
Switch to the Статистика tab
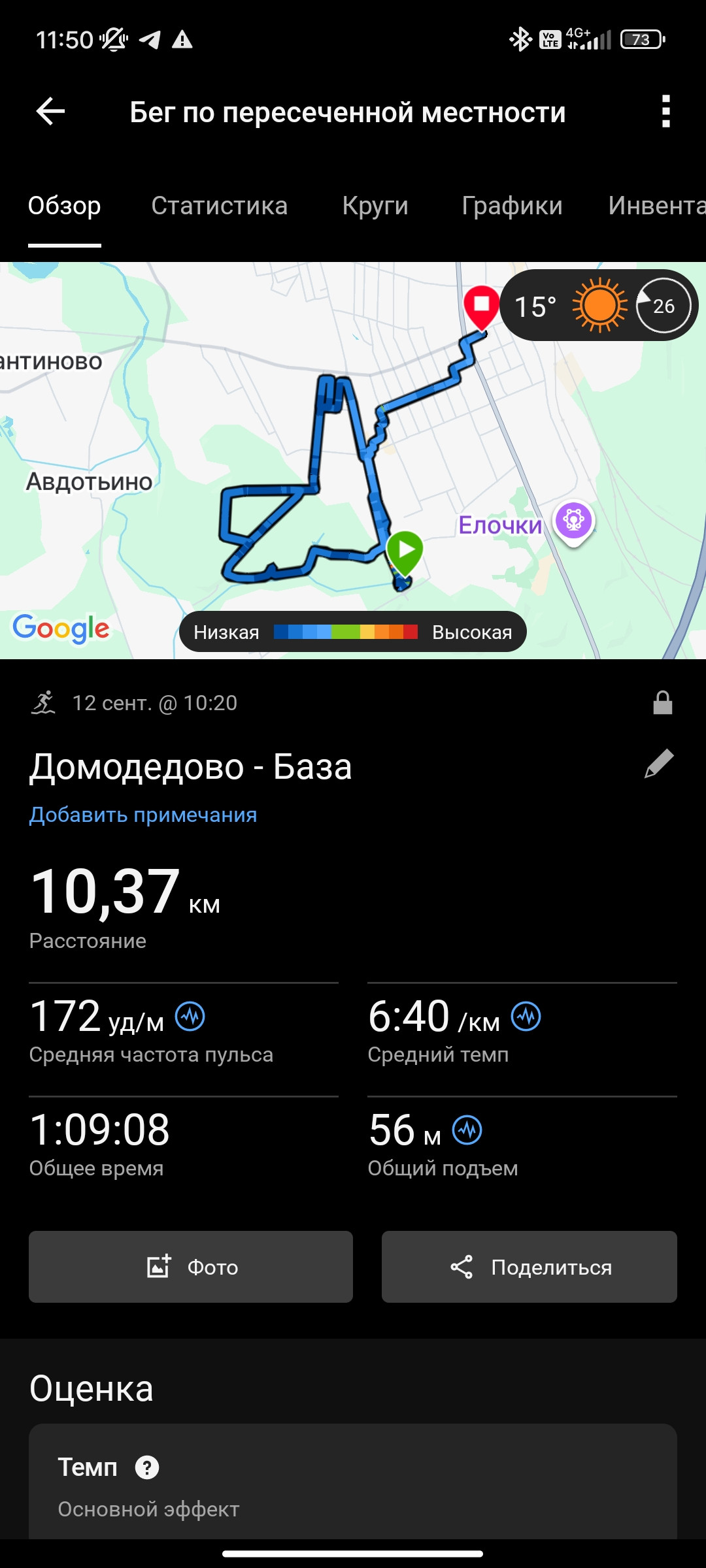[219, 206]
